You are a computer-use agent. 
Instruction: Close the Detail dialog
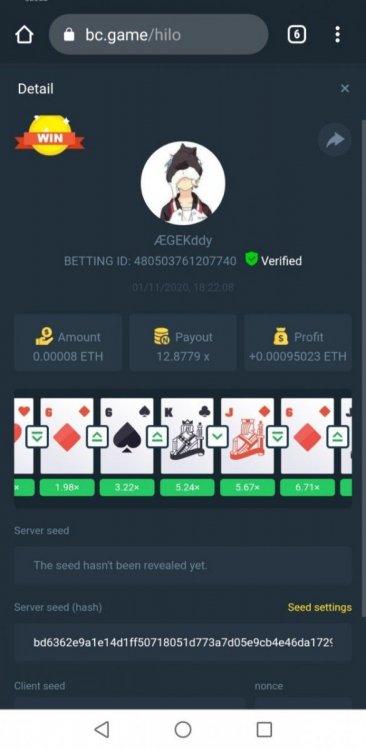click(344, 88)
